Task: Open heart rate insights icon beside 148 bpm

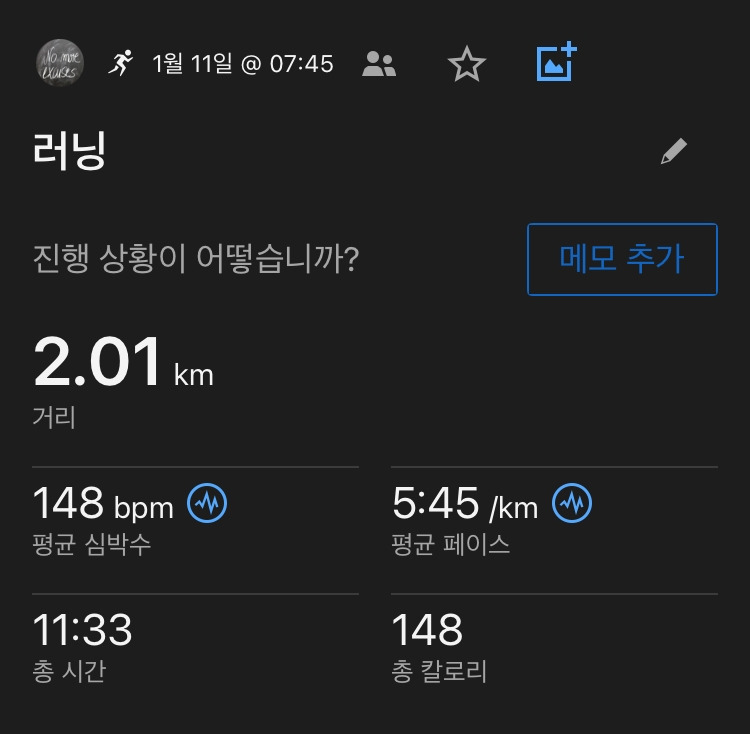Action: click(x=208, y=504)
